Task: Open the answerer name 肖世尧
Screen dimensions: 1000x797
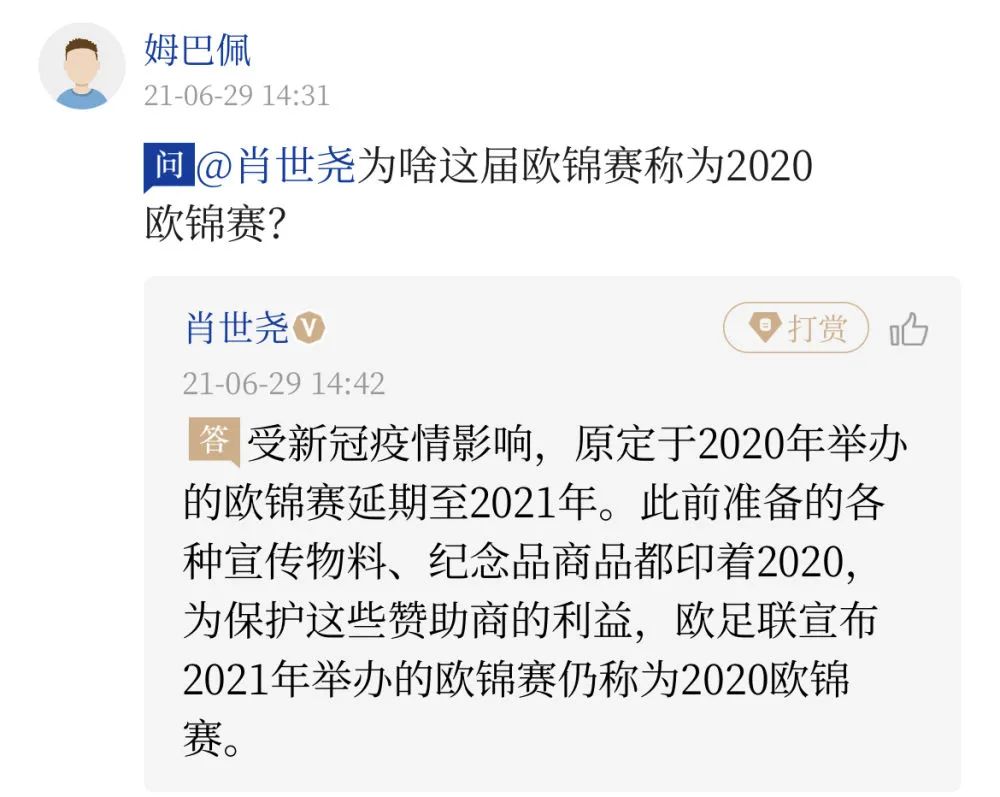Action: click(x=237, y=328)
